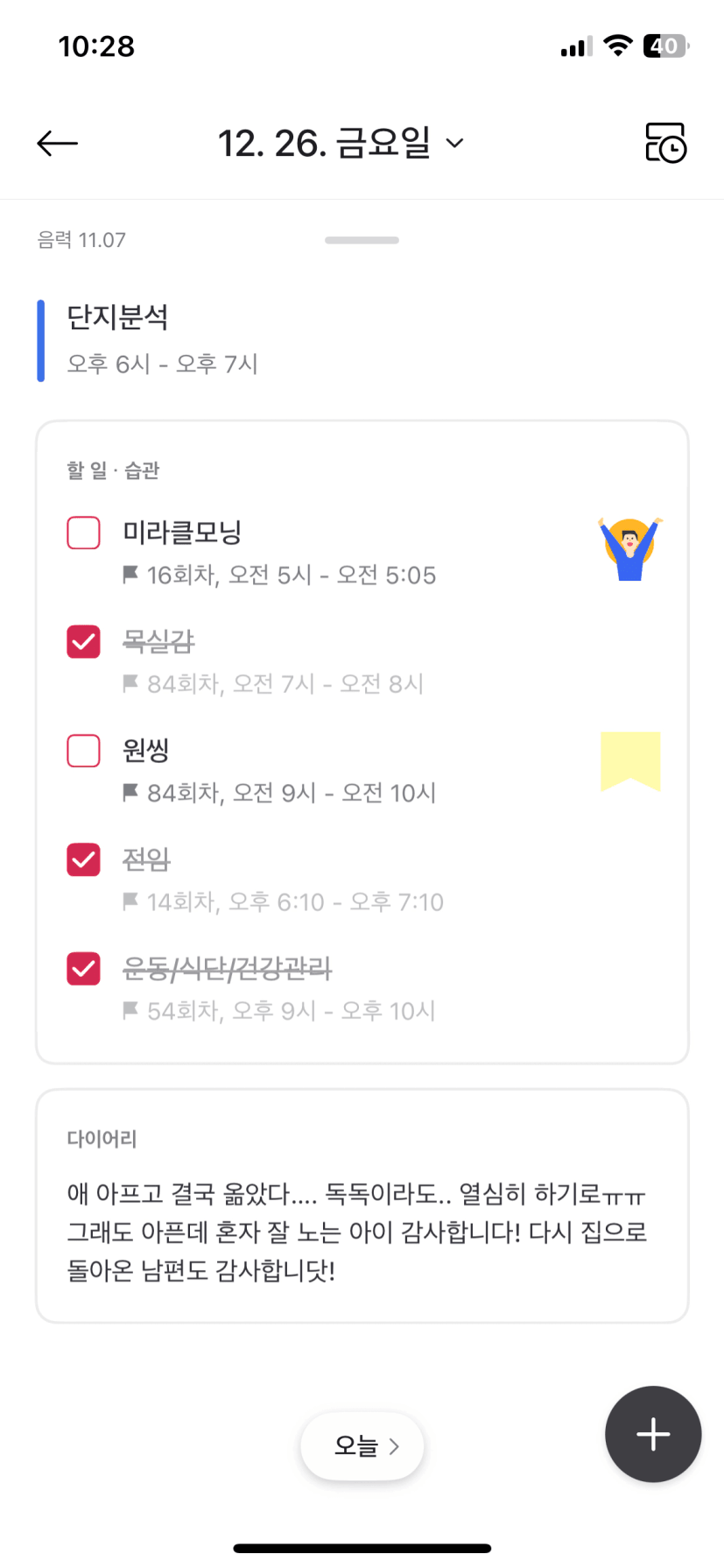The image size is (724, 1568).
Task: Tap the cheering sticker on 미라클모닝
Action: (630, 548)
